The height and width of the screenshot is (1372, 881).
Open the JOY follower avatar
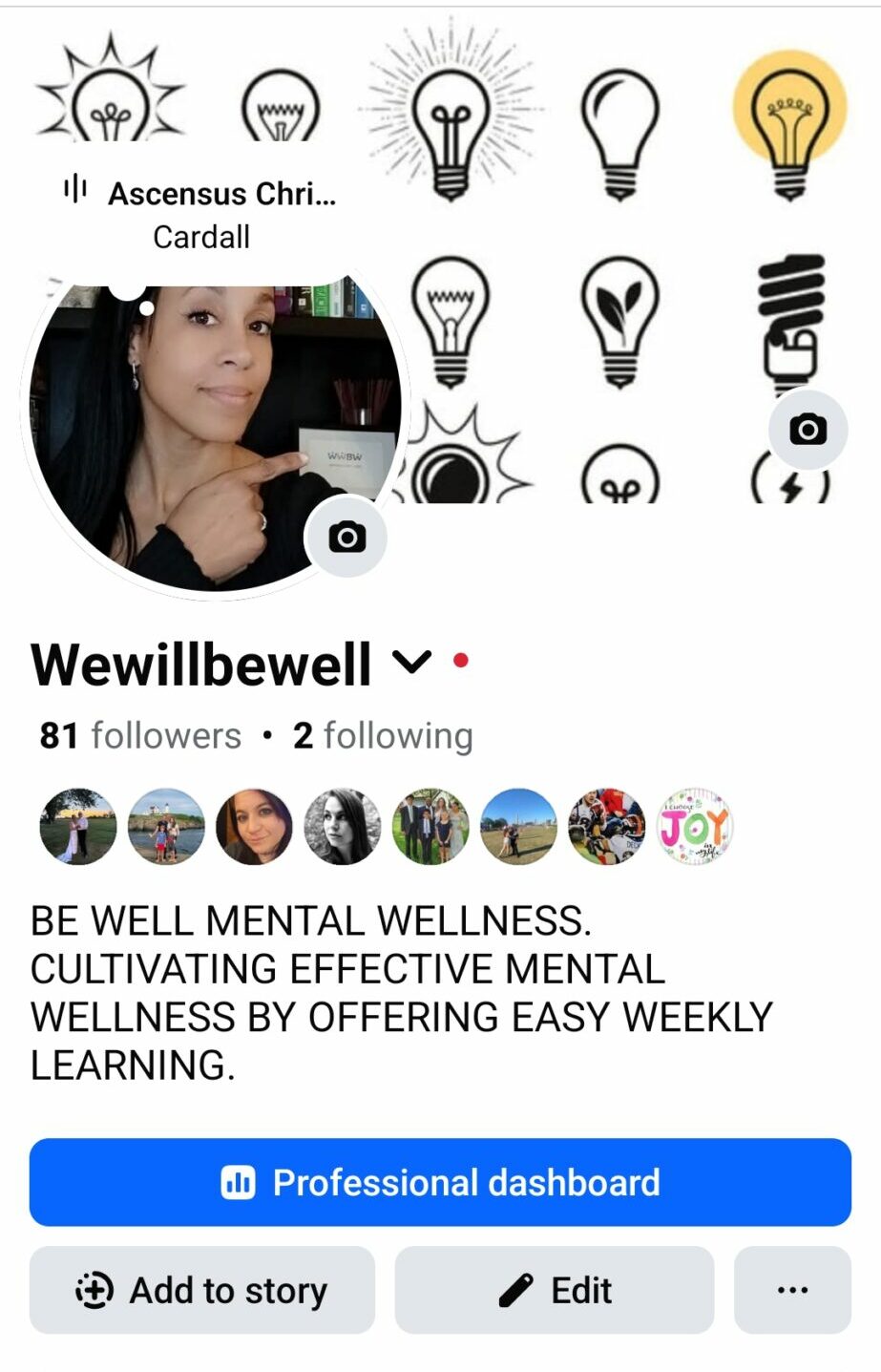[694, 827]
